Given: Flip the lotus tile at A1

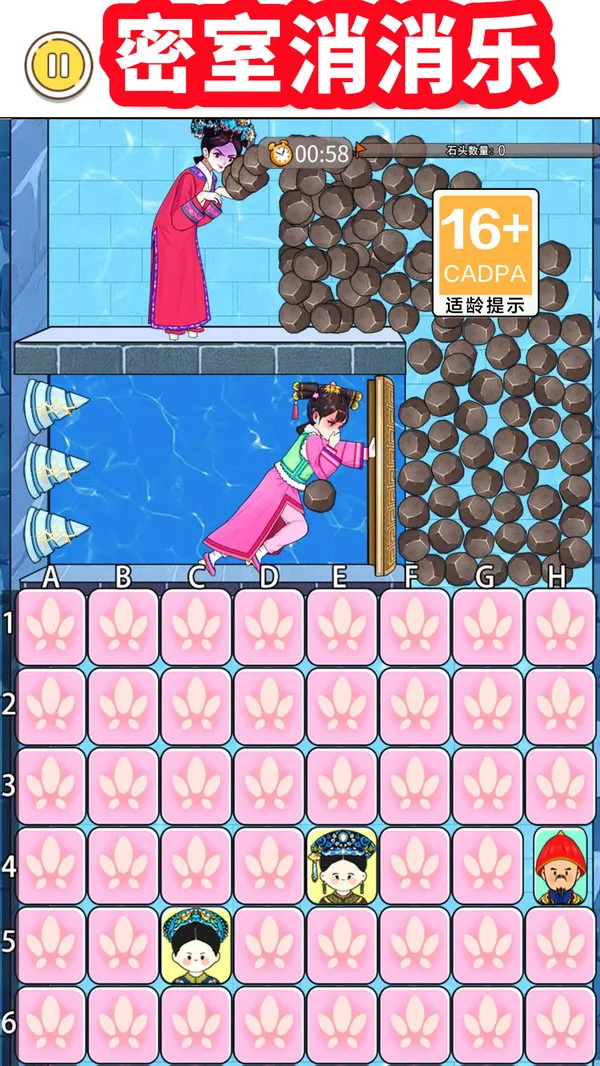Looking at the screenshot, I should 51,627.
